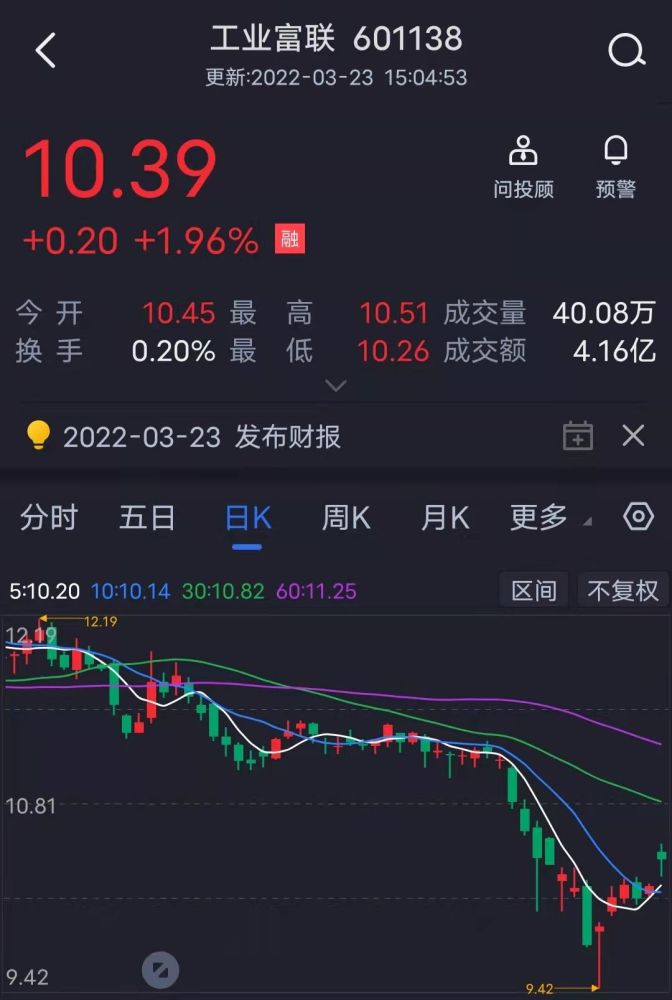Image resolution: width=672 pixels, height=1000 pixels.
Task: Expand more quote details chevron
Action: (336, 385)
